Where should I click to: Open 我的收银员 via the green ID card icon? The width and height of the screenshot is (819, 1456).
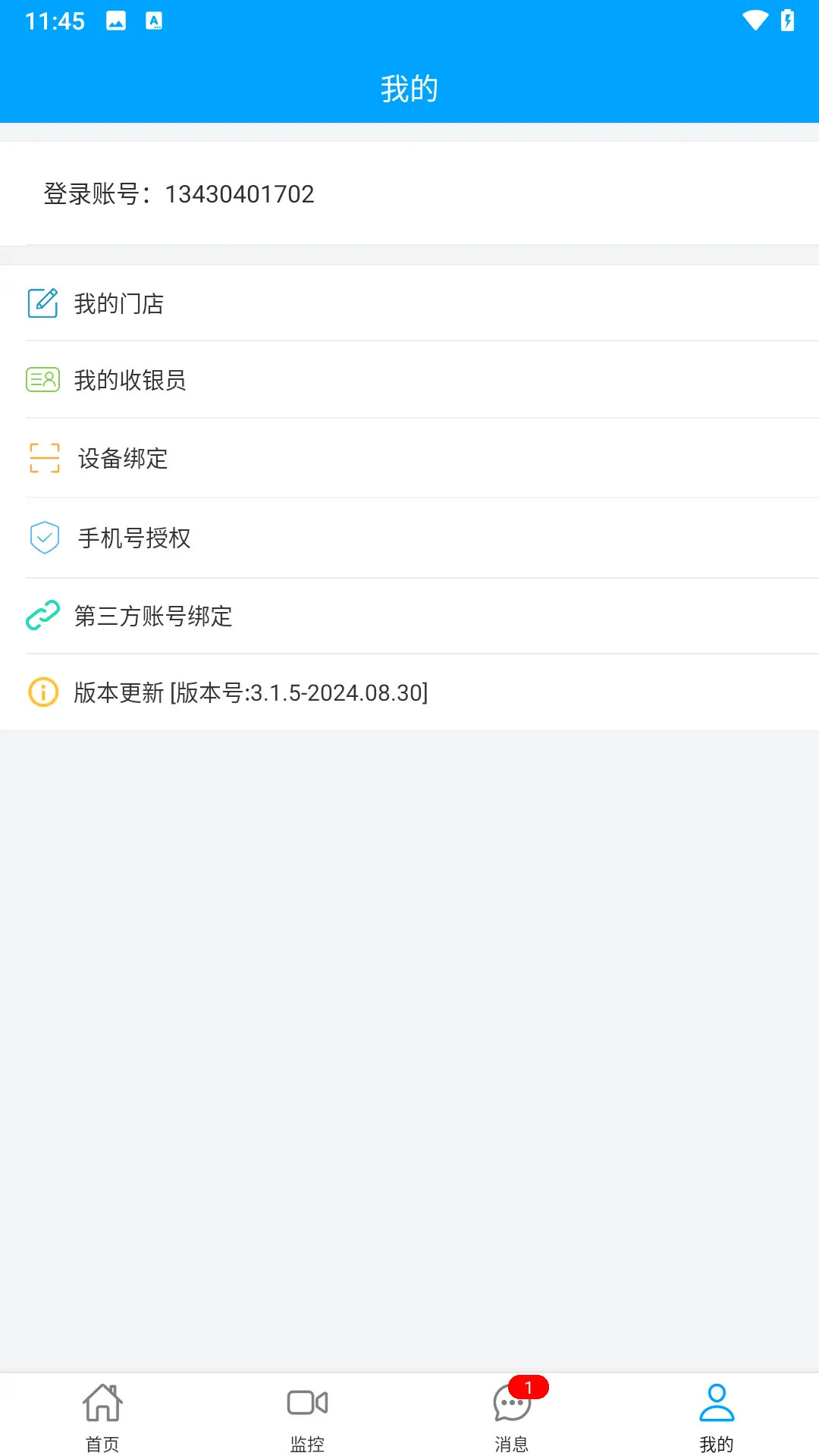[x=43, y=380]
